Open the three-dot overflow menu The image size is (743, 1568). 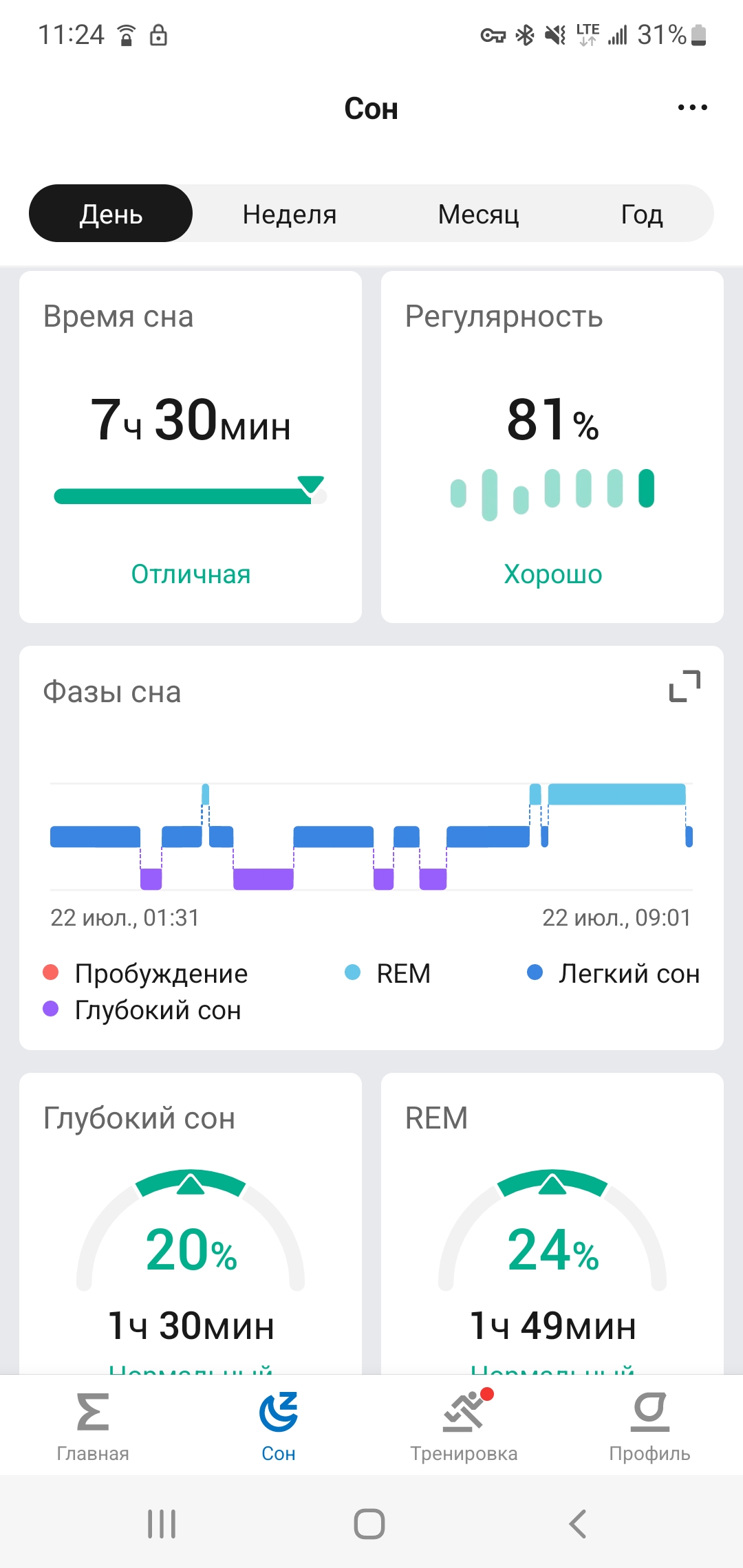tap(692, 107)
